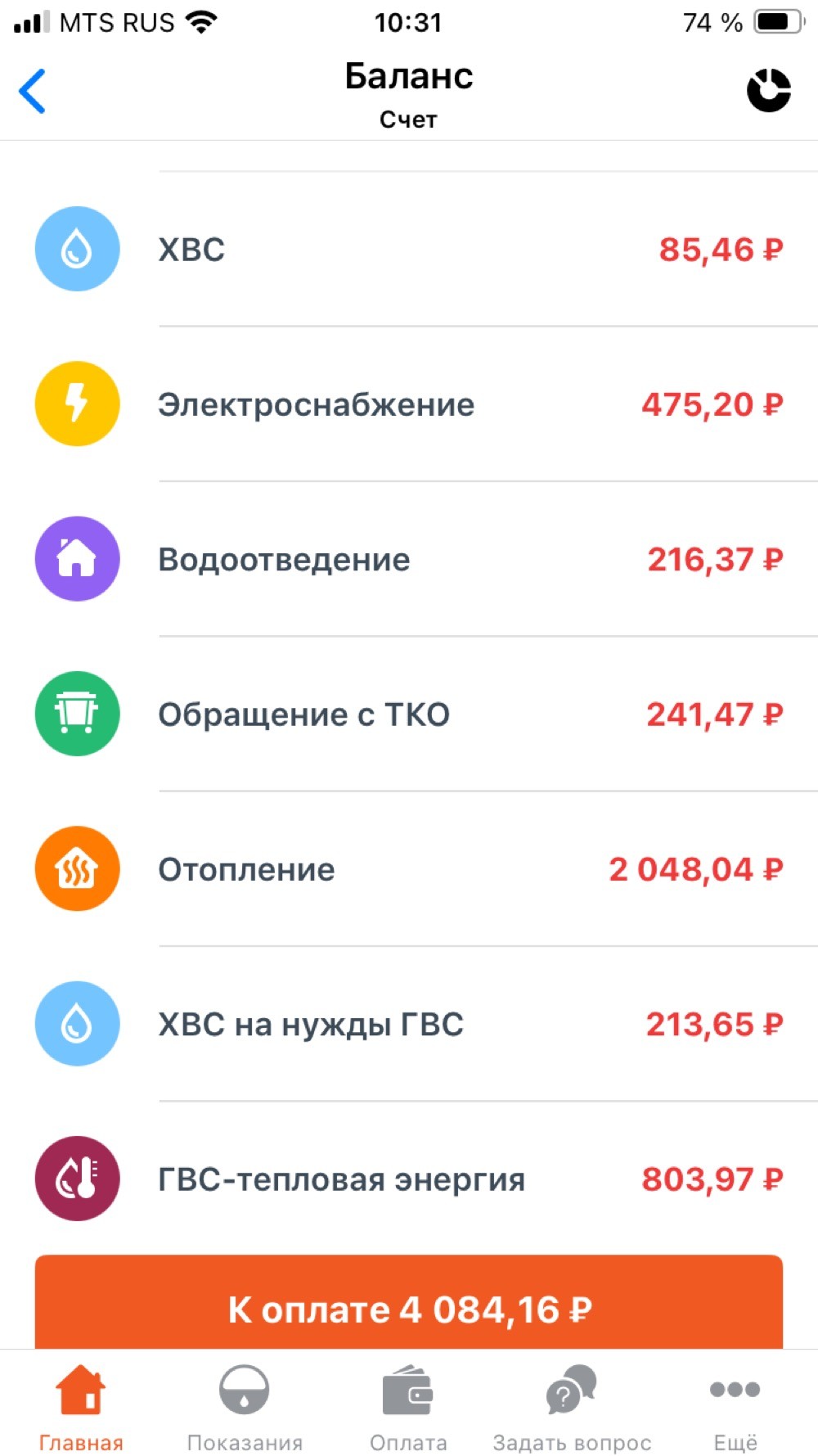Select the Электроснабжение row
The width and height of the screenshot is (818, 1456).
coord(409,404)
